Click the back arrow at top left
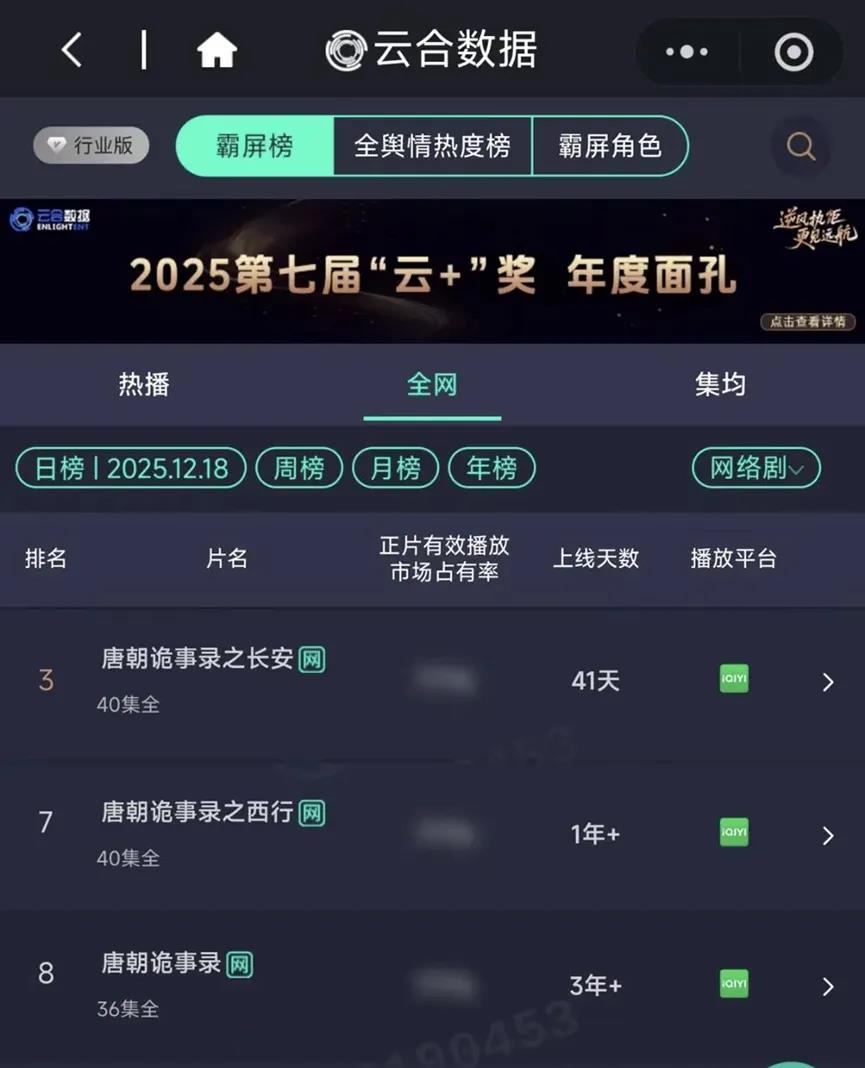 click(69, 48)
